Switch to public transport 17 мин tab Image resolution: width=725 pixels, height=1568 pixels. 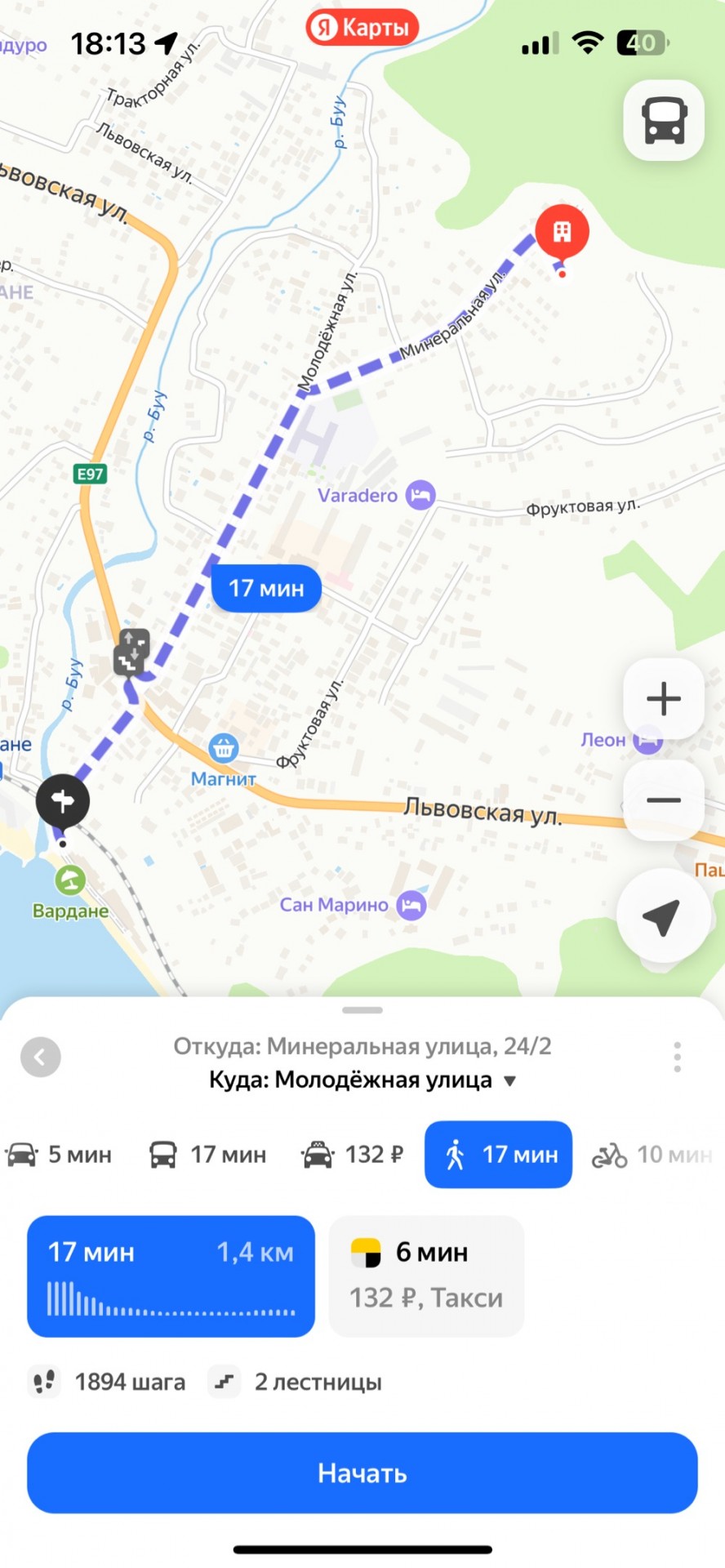click(x=208, y=1155)
